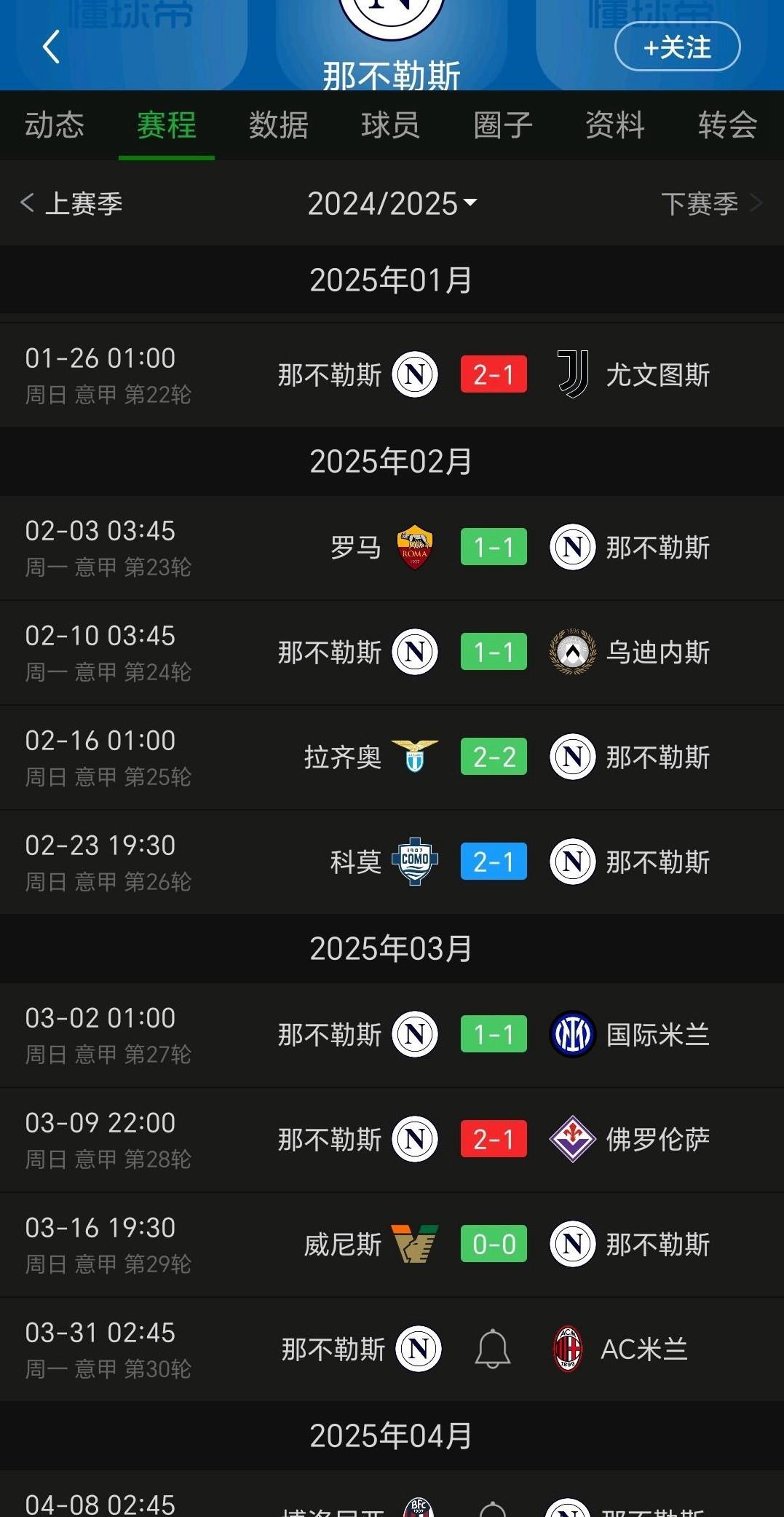Screen dimensions: 784x1517
Task: Tap the Udinese club crest
Action: (x=572, y=652)
